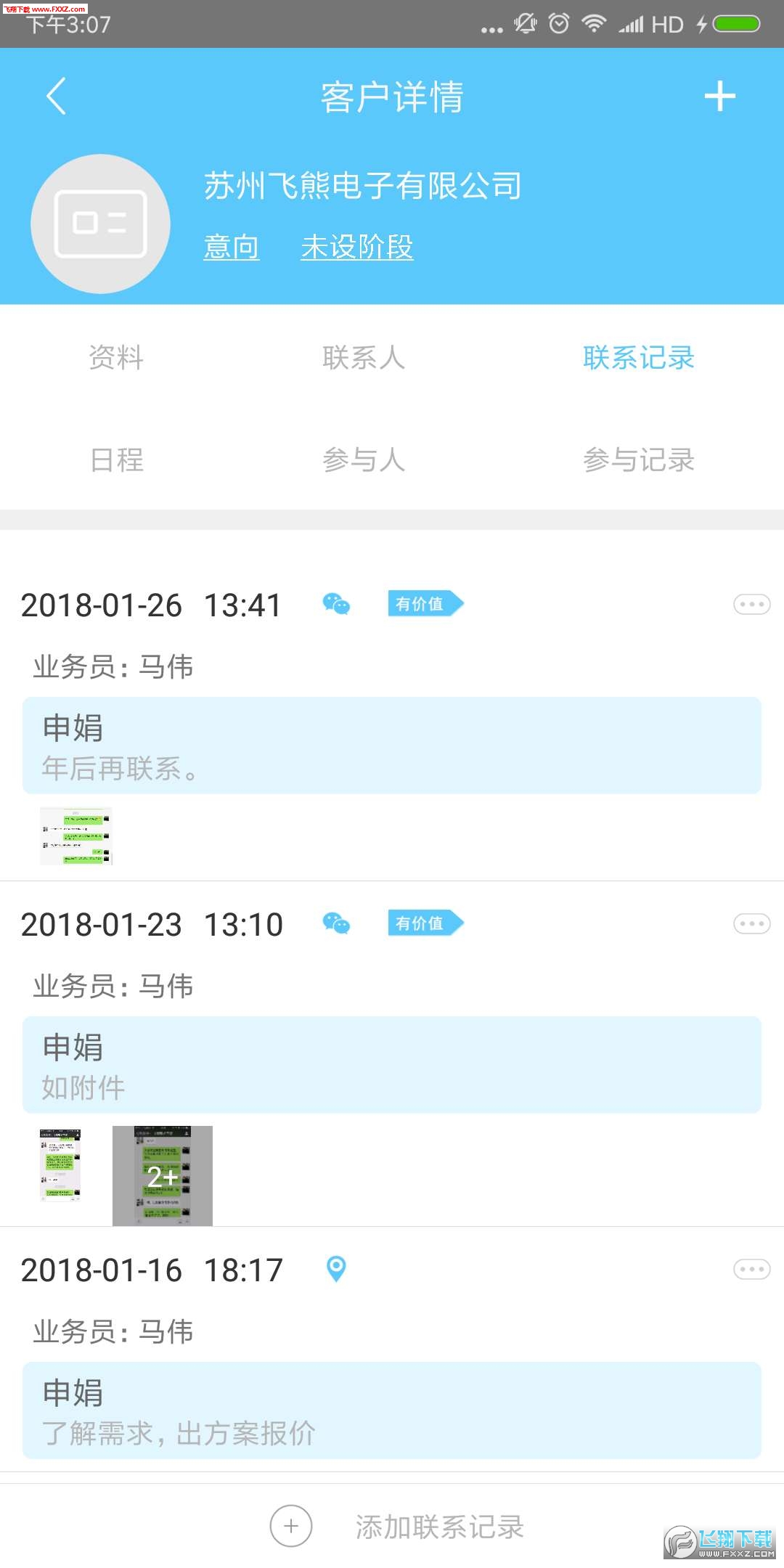This screenshot has width=784, height=1568.
Task: View the first attachment under 如附件
Action: pyautogui.click(x=61, y=1165)
